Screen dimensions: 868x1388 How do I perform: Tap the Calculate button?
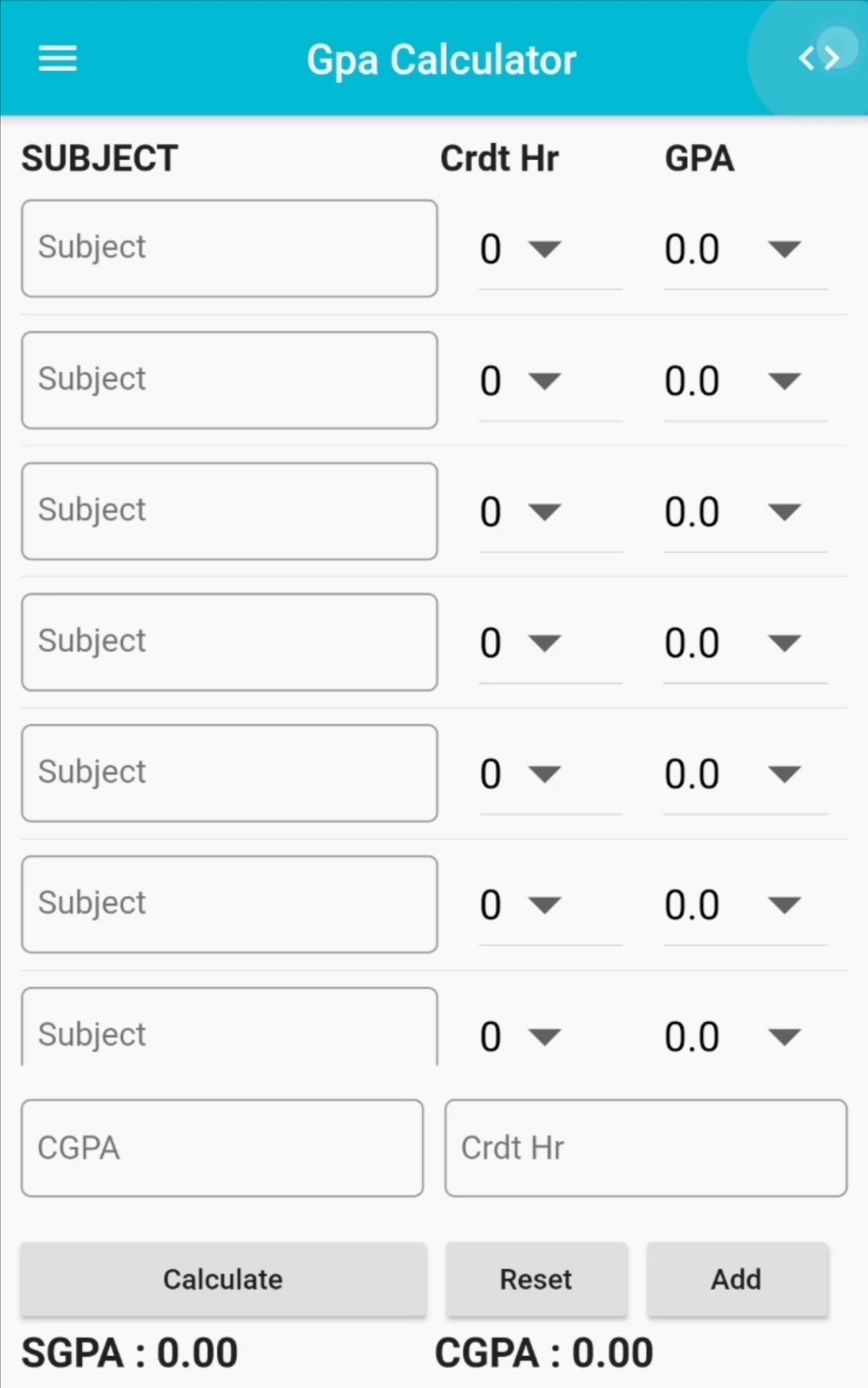pos(223,1279)
